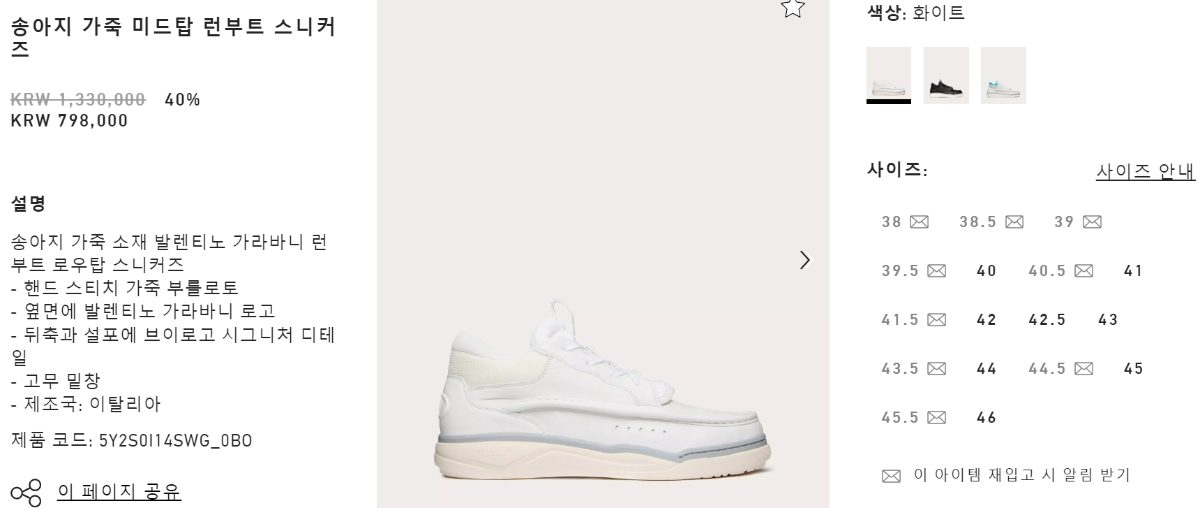Image resolution: width=1200 pixels, height=508 pixels.
Task: Select the white color swatch
Action: pos(889,75)
